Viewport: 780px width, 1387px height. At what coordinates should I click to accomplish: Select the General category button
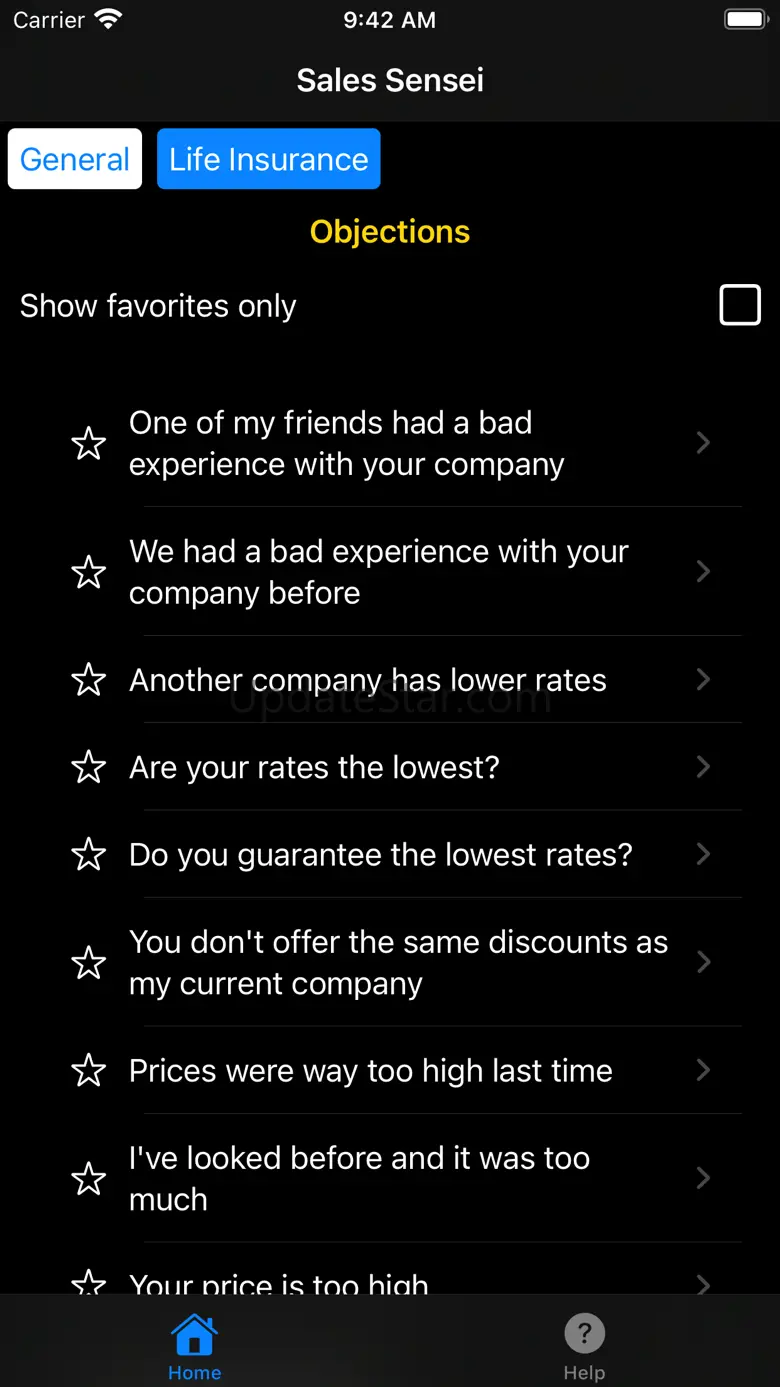(75, 159)
